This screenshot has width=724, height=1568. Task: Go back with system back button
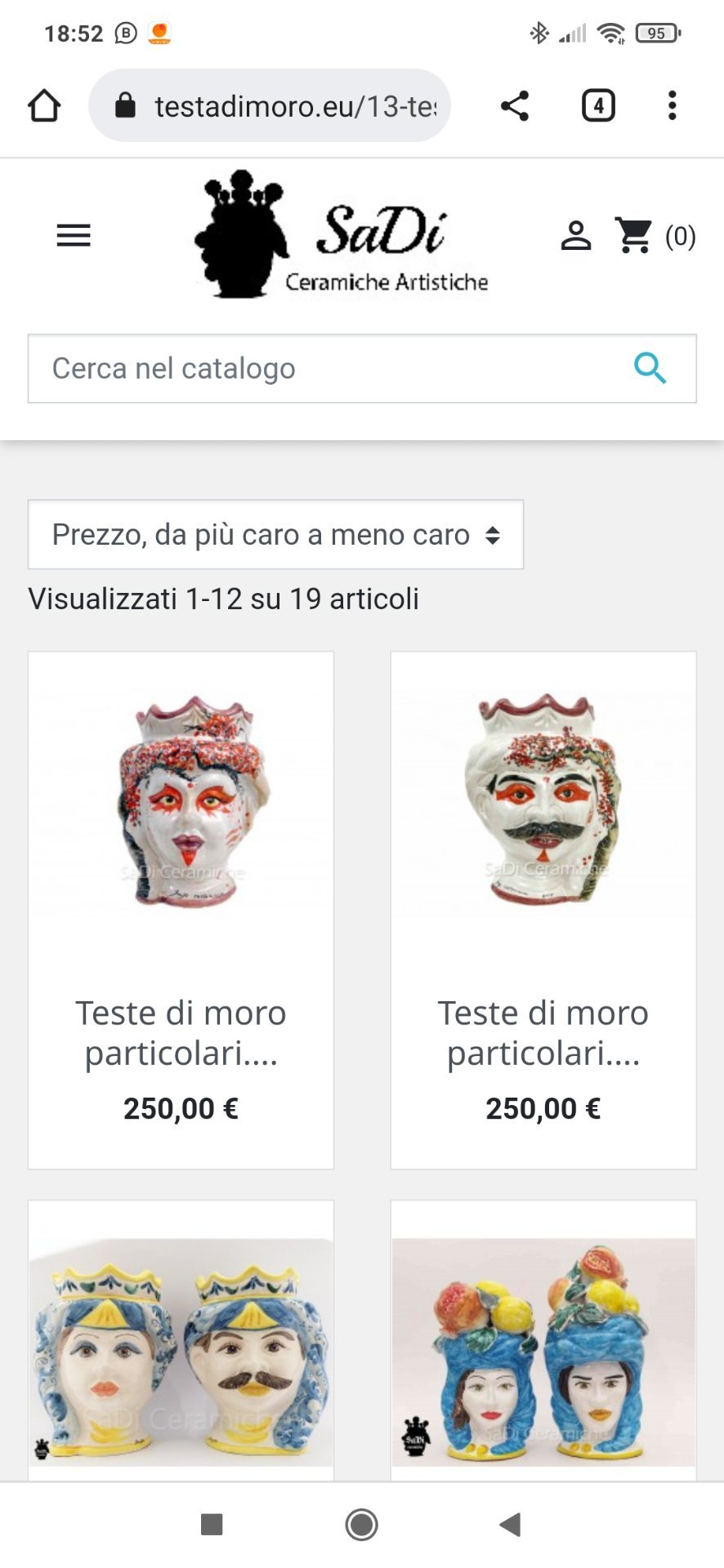tap(511, 1524)
